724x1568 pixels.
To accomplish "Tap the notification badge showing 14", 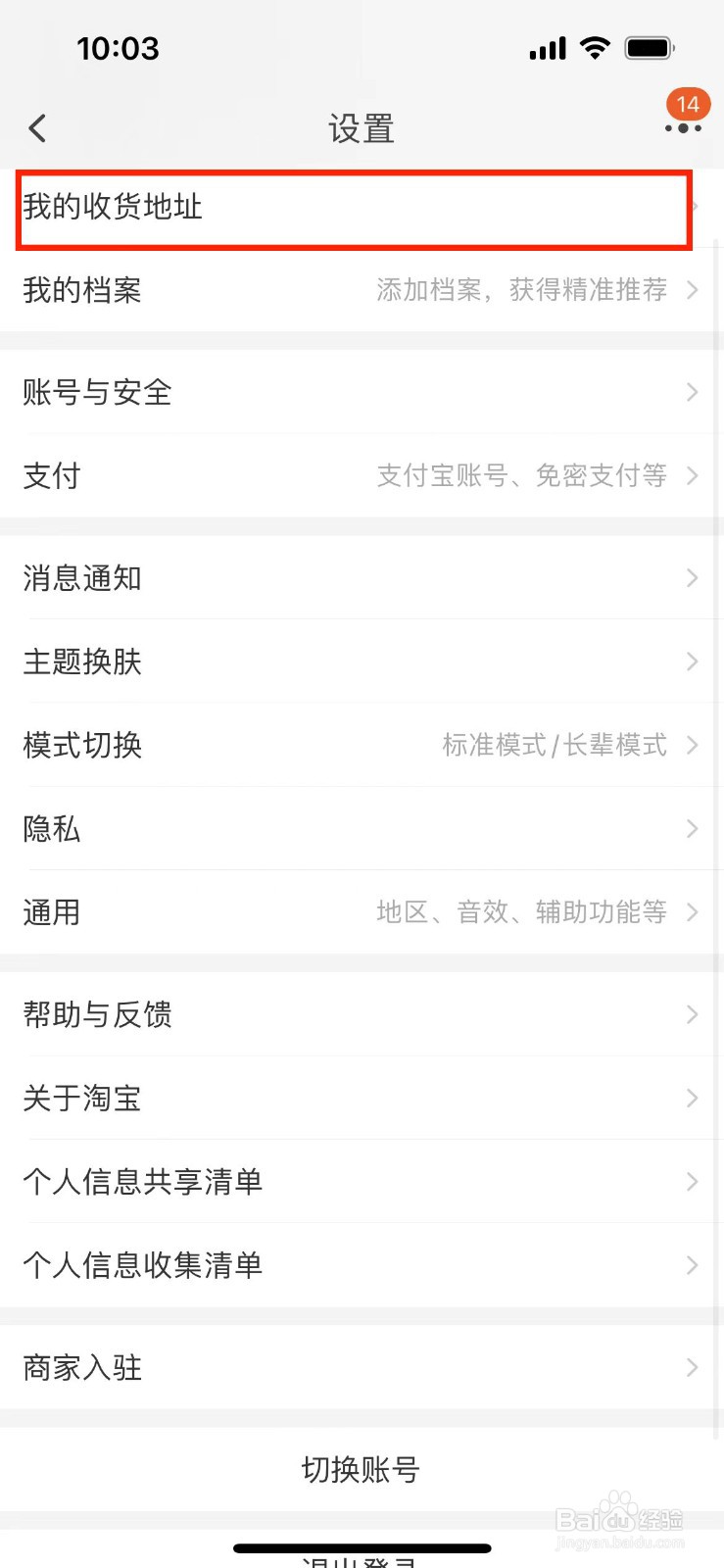I will pyautogui.click(x=688, y=104).
